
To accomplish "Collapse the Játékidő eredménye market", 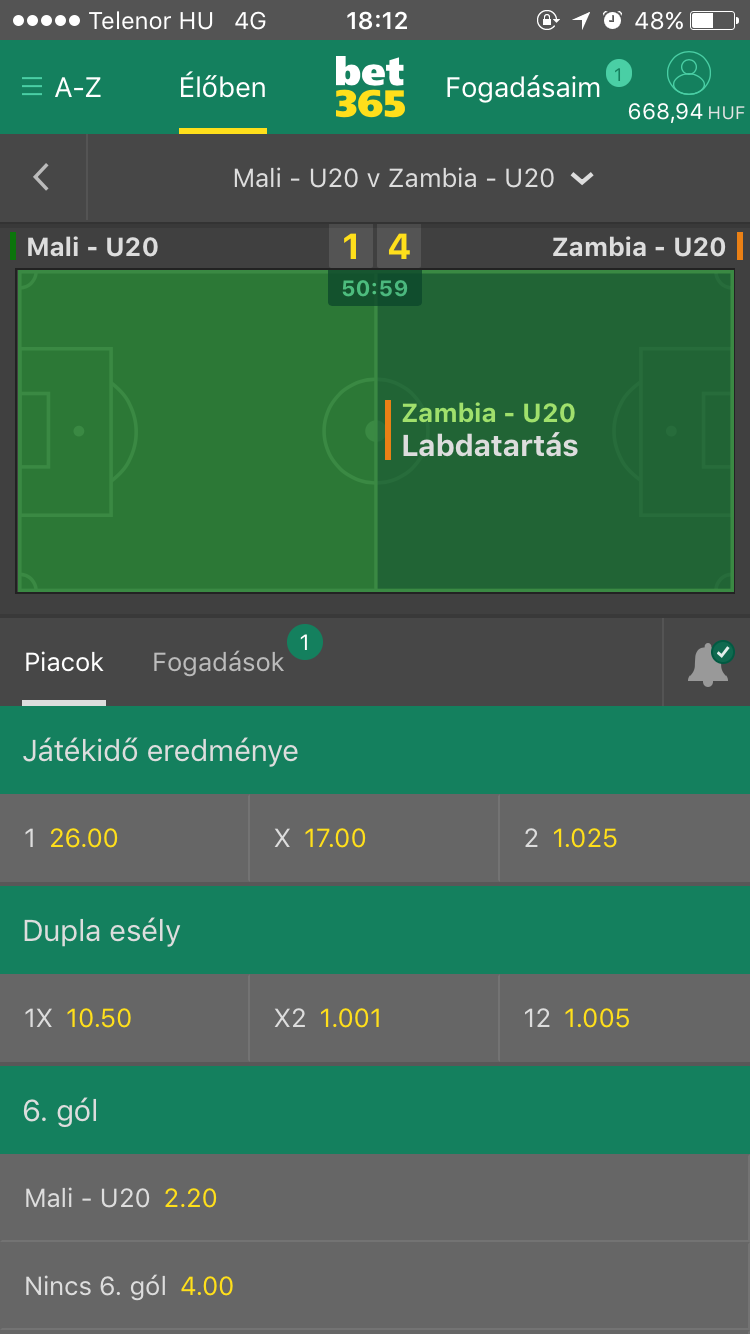I will 375,751.
